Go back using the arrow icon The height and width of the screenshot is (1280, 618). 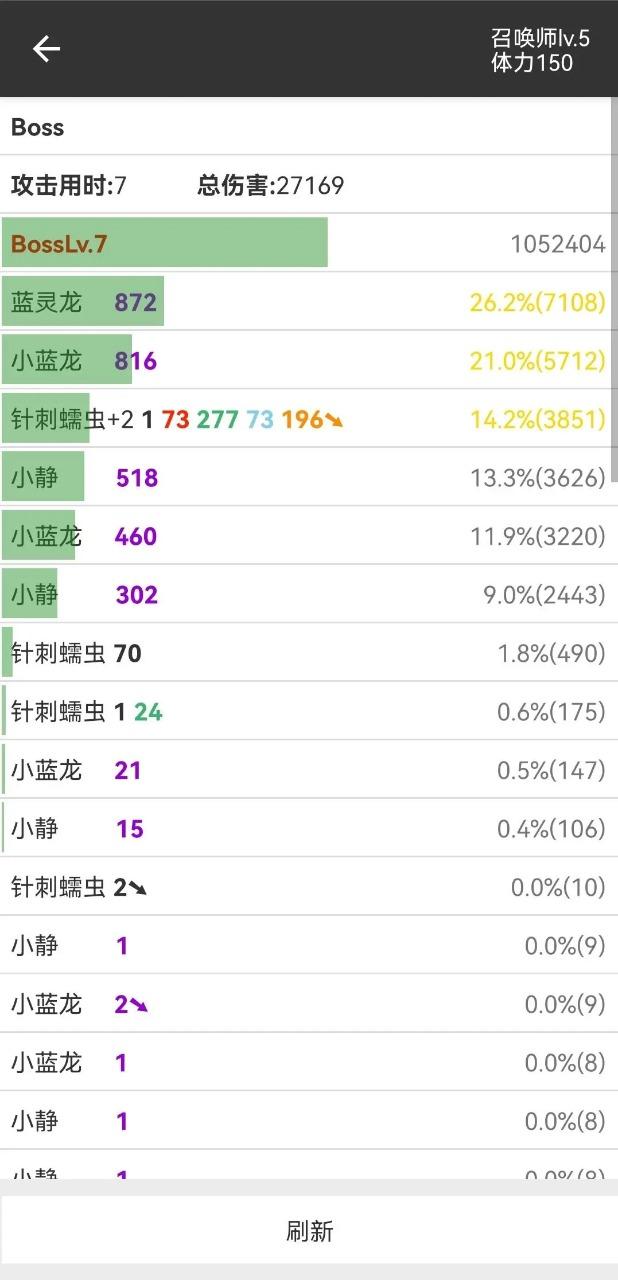click(46, 49)
